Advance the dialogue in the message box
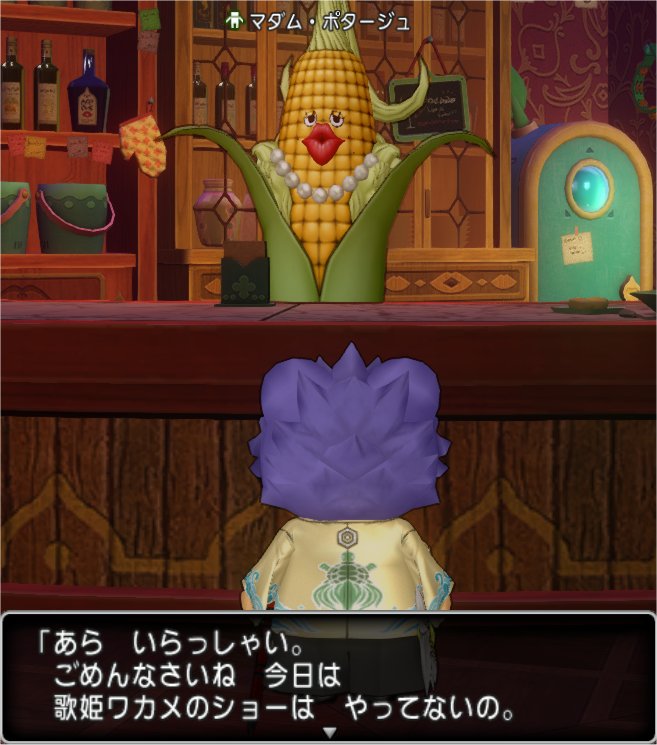Screen dimensions: 657x745 pyautogui.click(x=328, y=733)
